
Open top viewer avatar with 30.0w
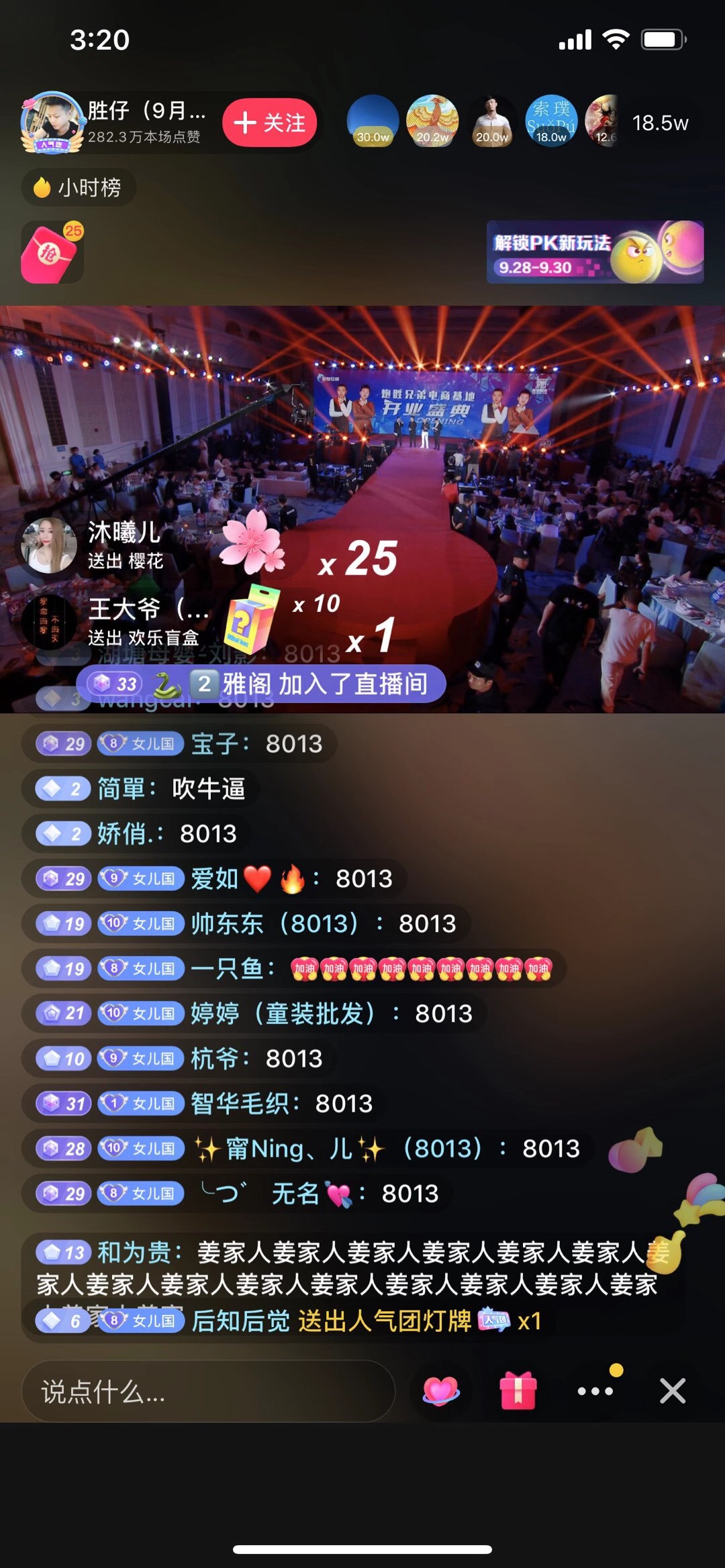373,121
